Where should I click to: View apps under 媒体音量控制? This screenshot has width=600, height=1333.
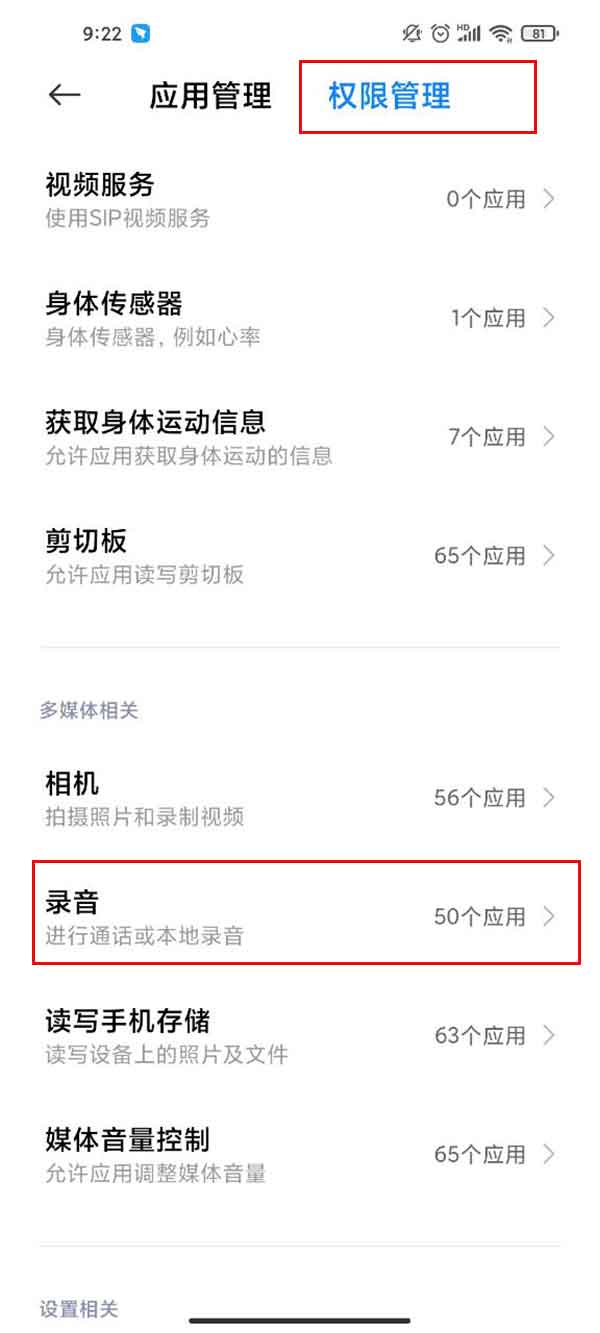point(300,1154)
